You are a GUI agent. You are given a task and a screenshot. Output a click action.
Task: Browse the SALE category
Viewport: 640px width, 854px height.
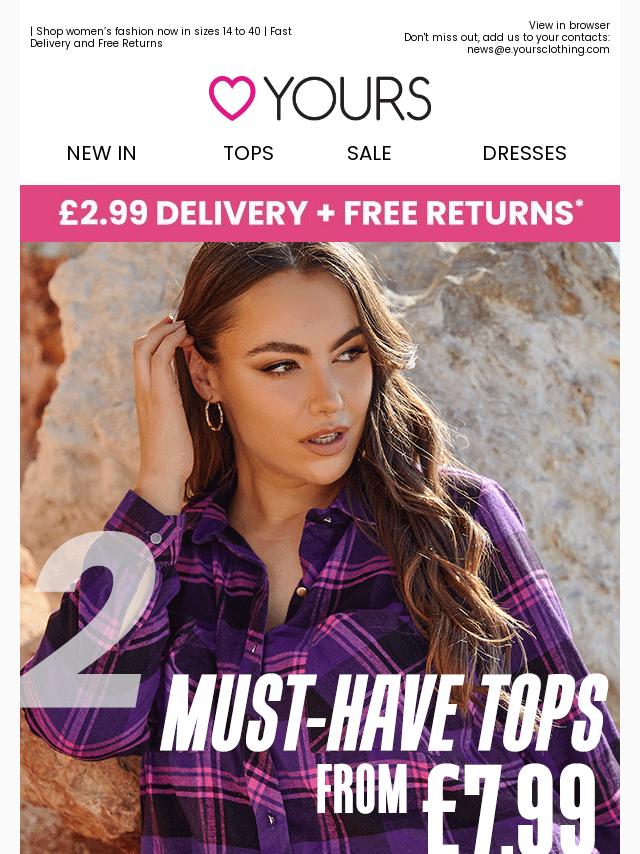[369, 153]
